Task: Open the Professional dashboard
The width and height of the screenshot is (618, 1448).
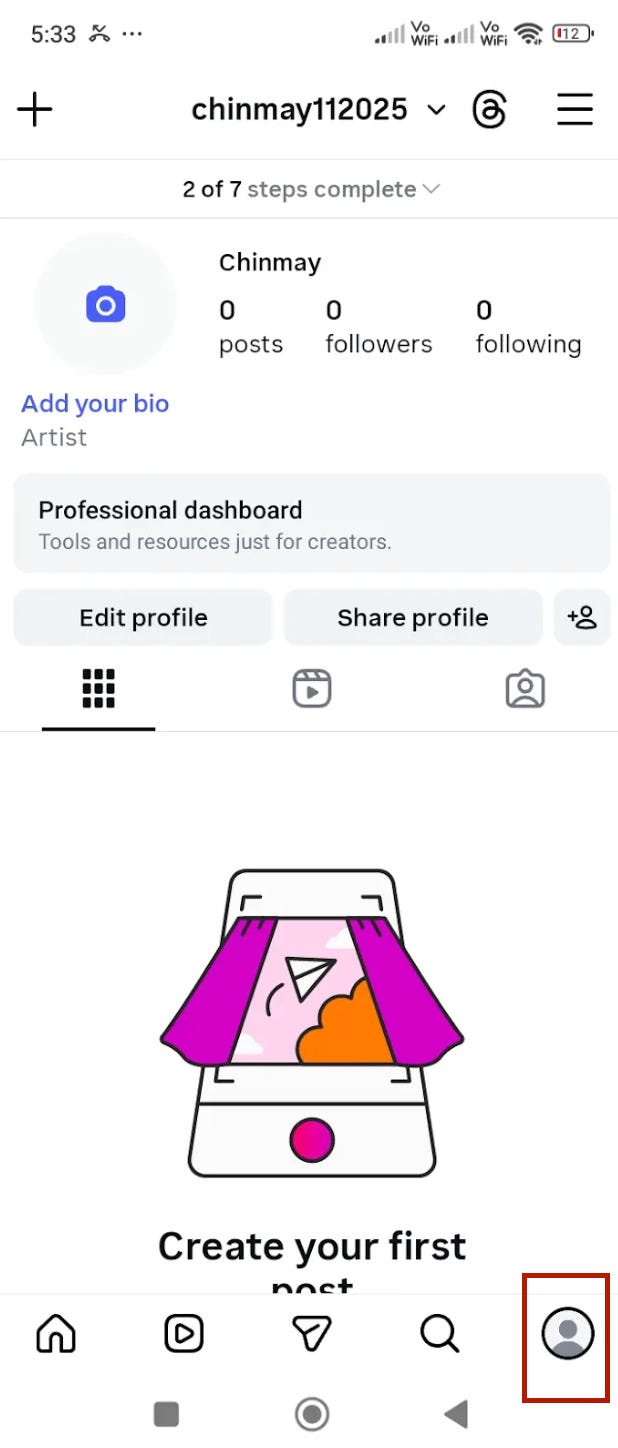Action: [x=311, y=524]
